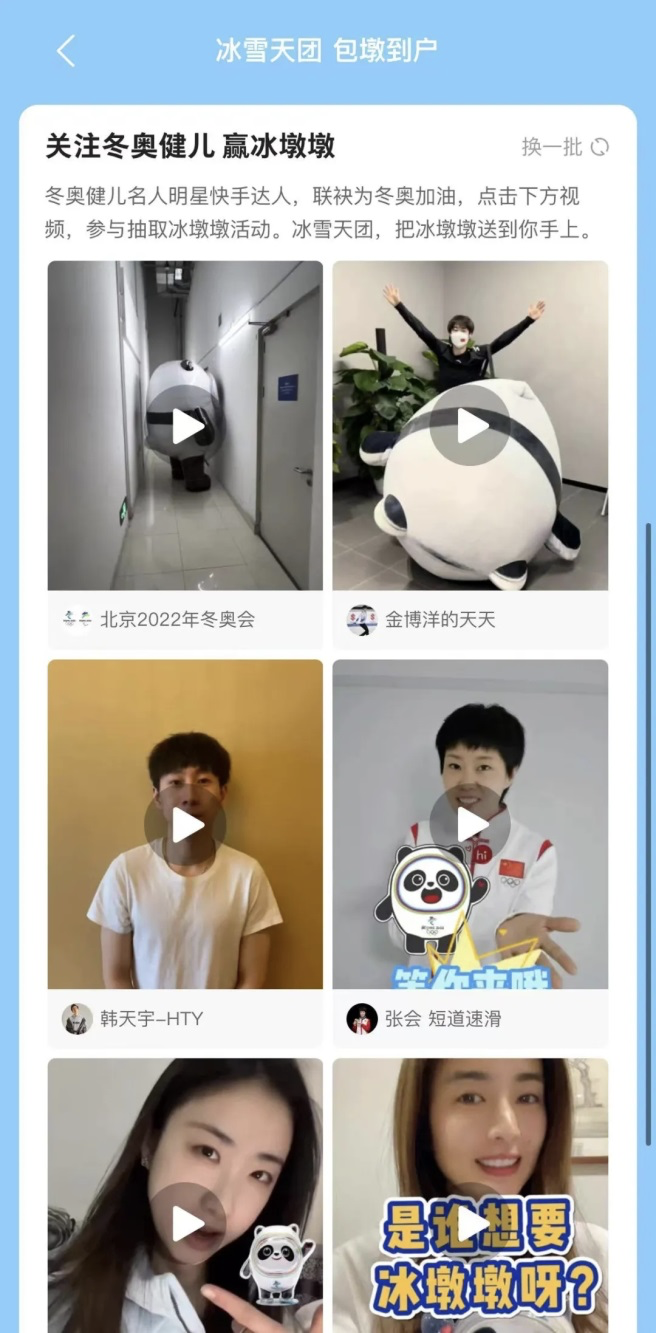Open the 北京2022年冬奥会 account name
Screen dimensions: 656x1333
tap(177, 620)
